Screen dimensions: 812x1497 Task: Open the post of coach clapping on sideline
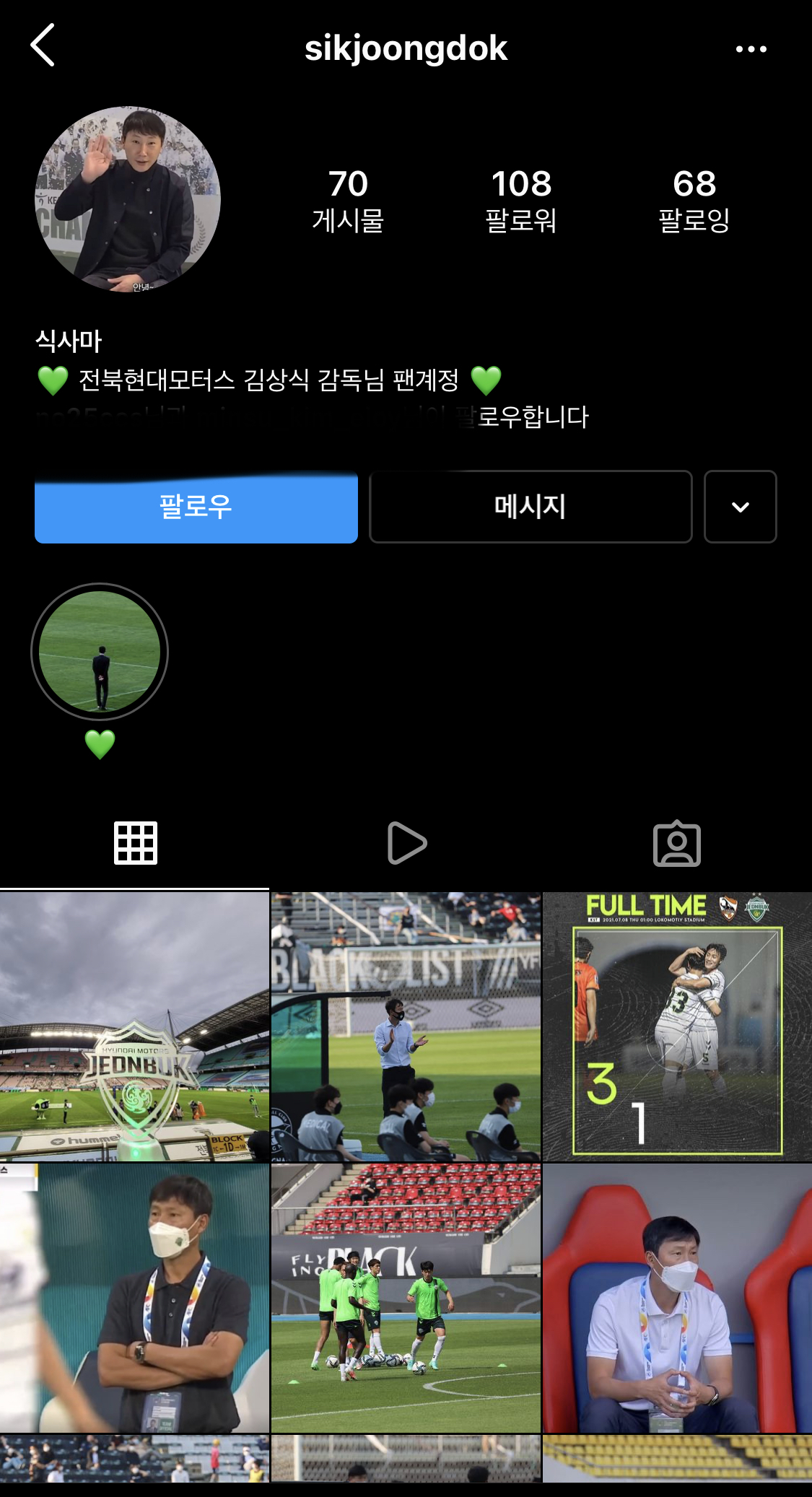[406, 1026]
